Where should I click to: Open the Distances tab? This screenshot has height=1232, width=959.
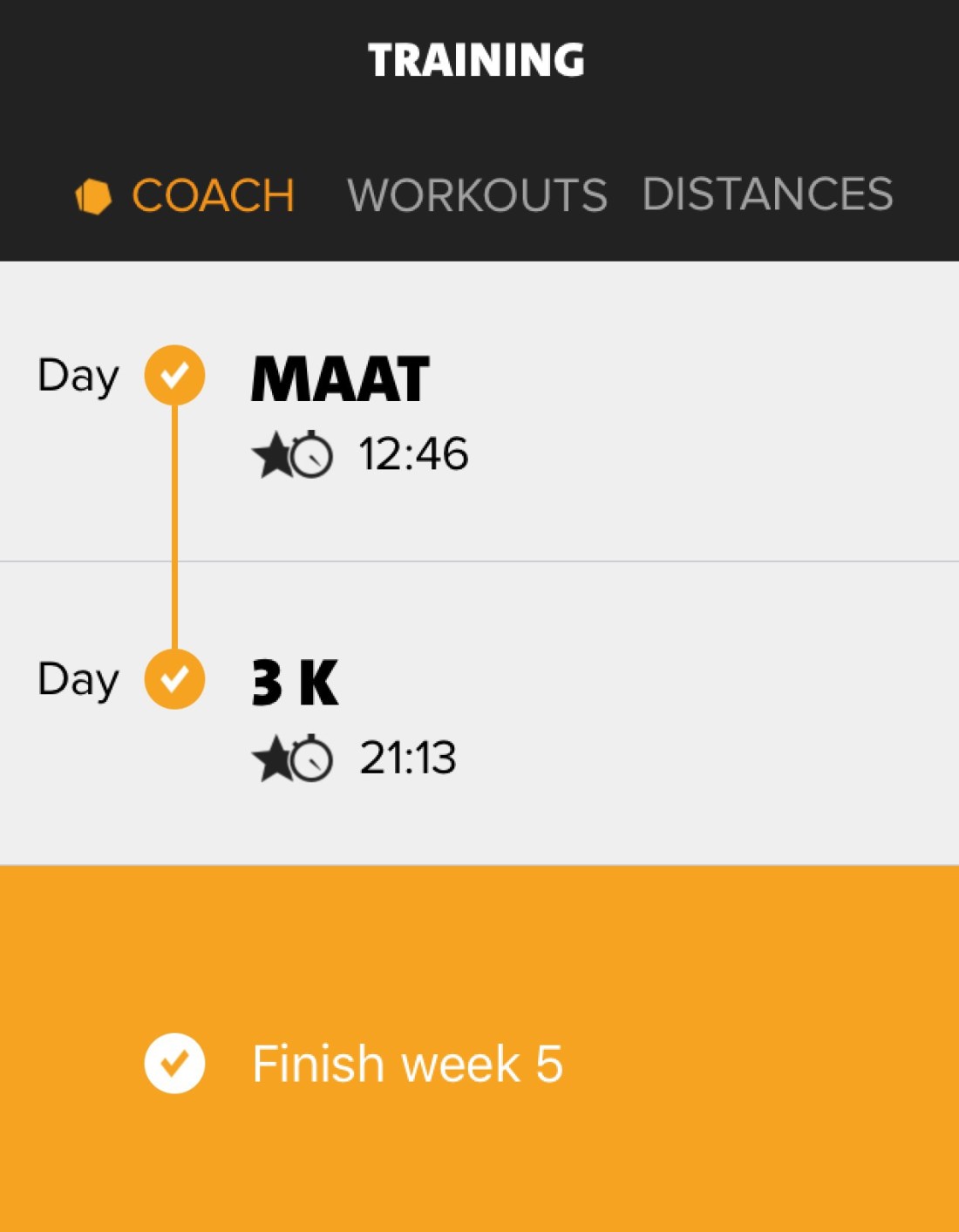[x=767, y=194]
